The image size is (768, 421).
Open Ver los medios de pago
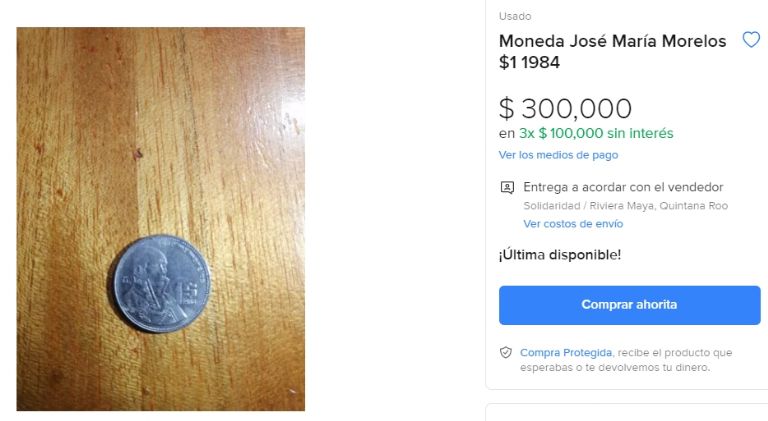point(558,155)
